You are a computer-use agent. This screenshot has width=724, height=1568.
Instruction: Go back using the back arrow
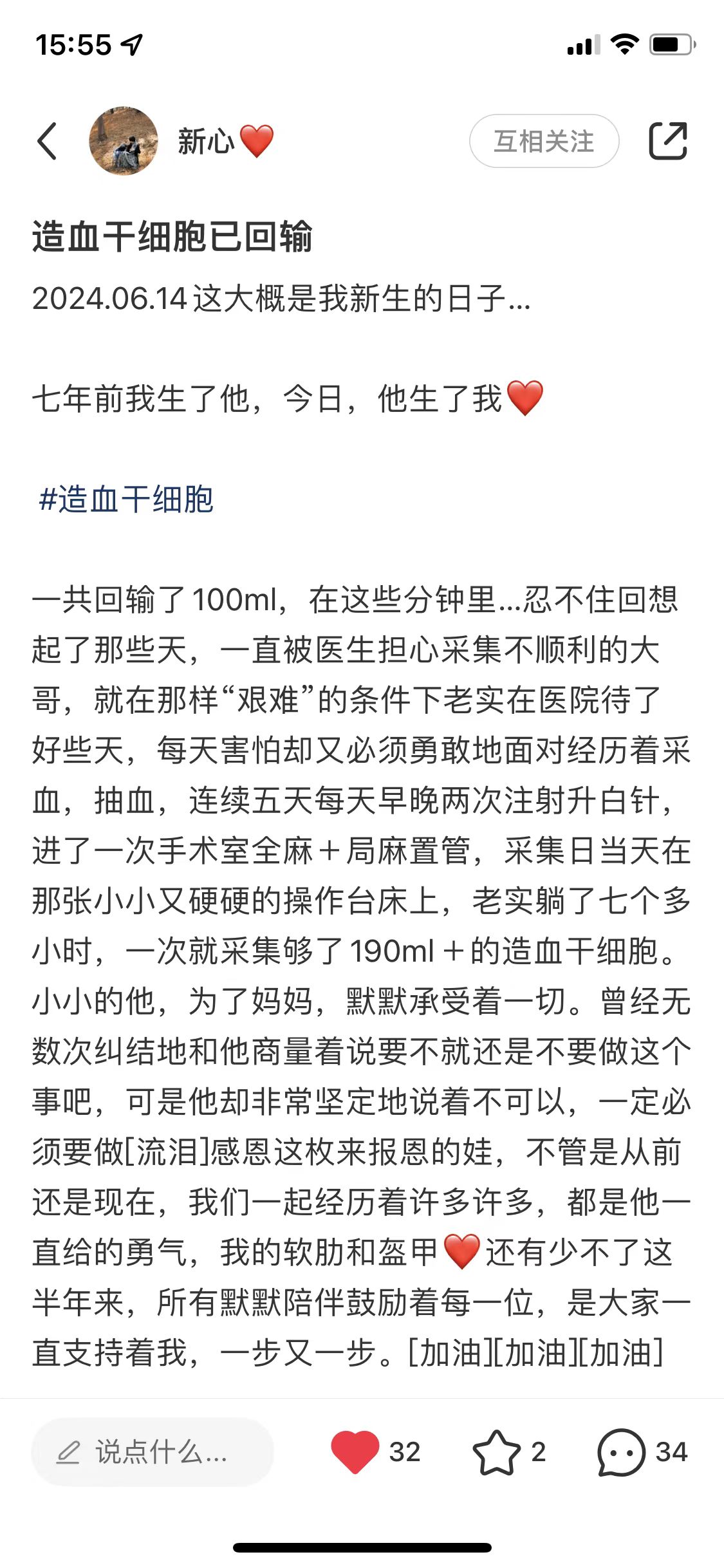[48, 141]
